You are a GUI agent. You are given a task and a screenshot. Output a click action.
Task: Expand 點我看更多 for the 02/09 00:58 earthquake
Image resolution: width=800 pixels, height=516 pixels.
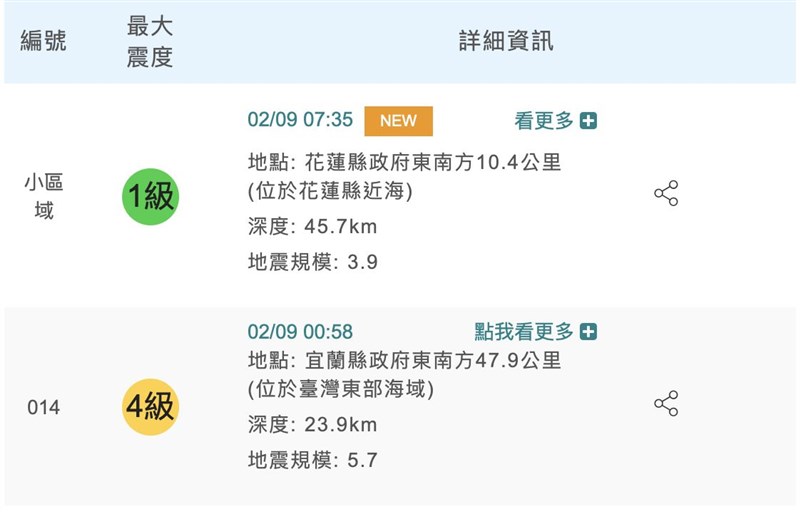[536, 331]
